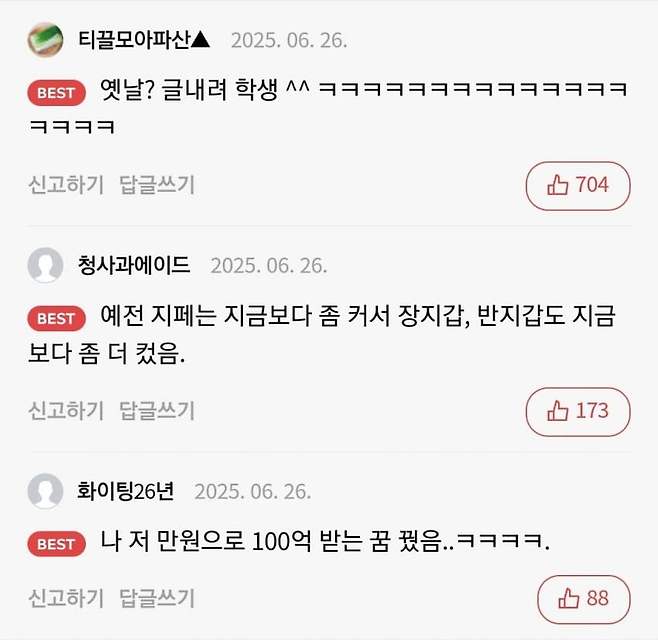Open 화이팅26년's profile avatar
Viewport: 658px width, 640px height.
click(x=46, y=491)
